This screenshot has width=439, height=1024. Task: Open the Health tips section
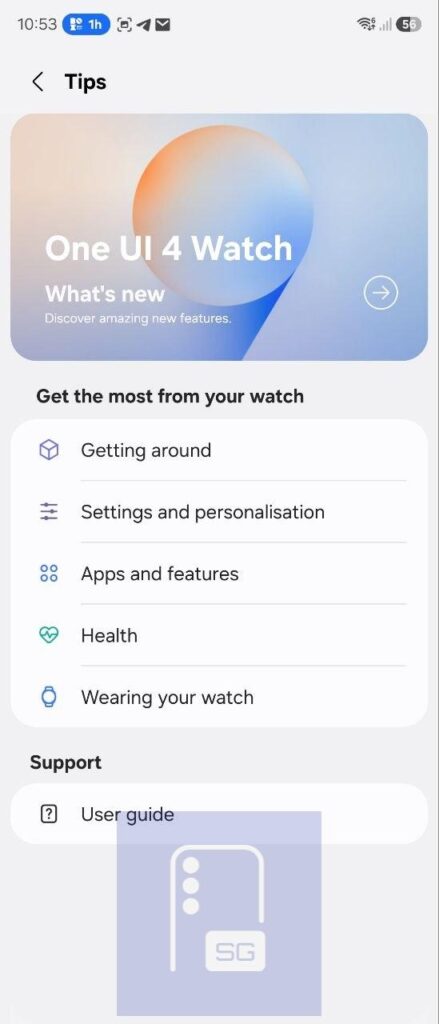pos(220,635)
